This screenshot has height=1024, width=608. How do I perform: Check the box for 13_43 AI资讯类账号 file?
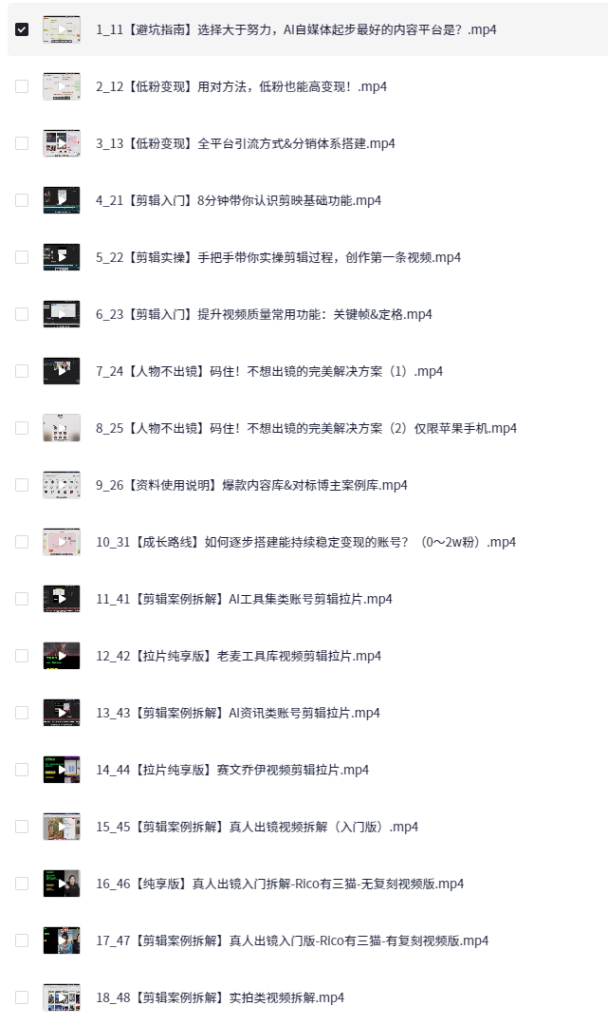(22, 714)
